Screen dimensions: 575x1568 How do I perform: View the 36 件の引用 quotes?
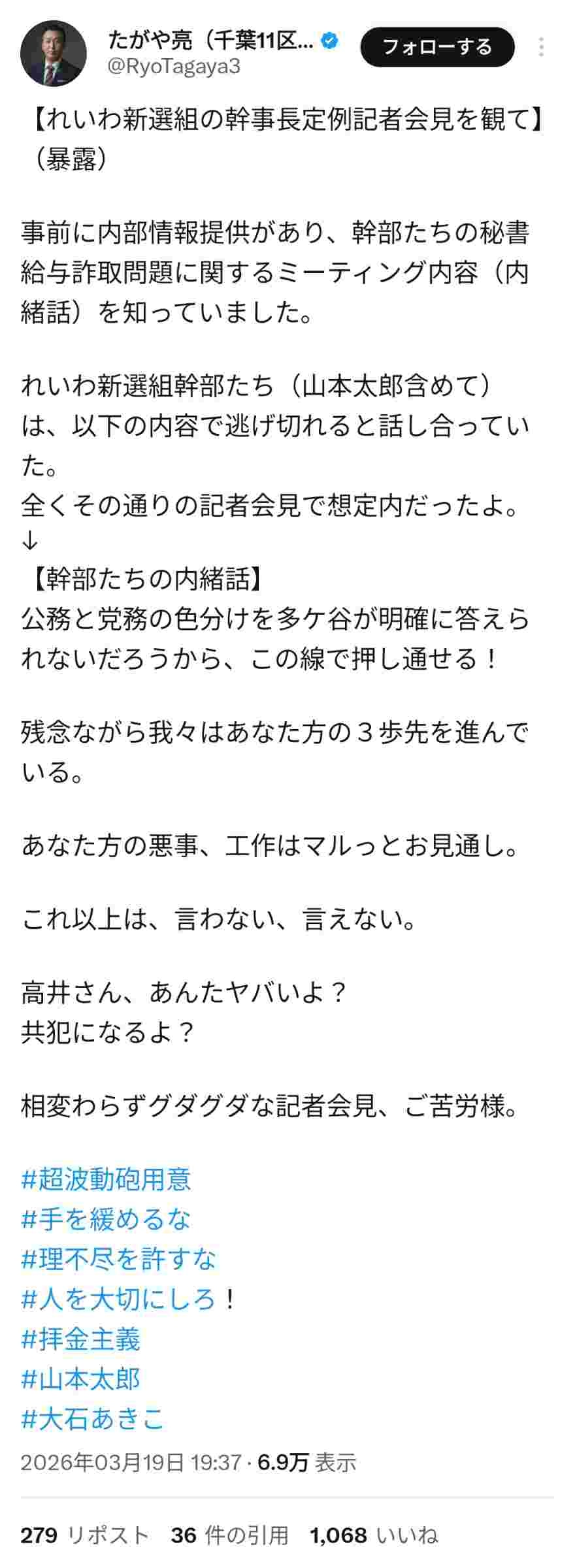click(229, 1535)
